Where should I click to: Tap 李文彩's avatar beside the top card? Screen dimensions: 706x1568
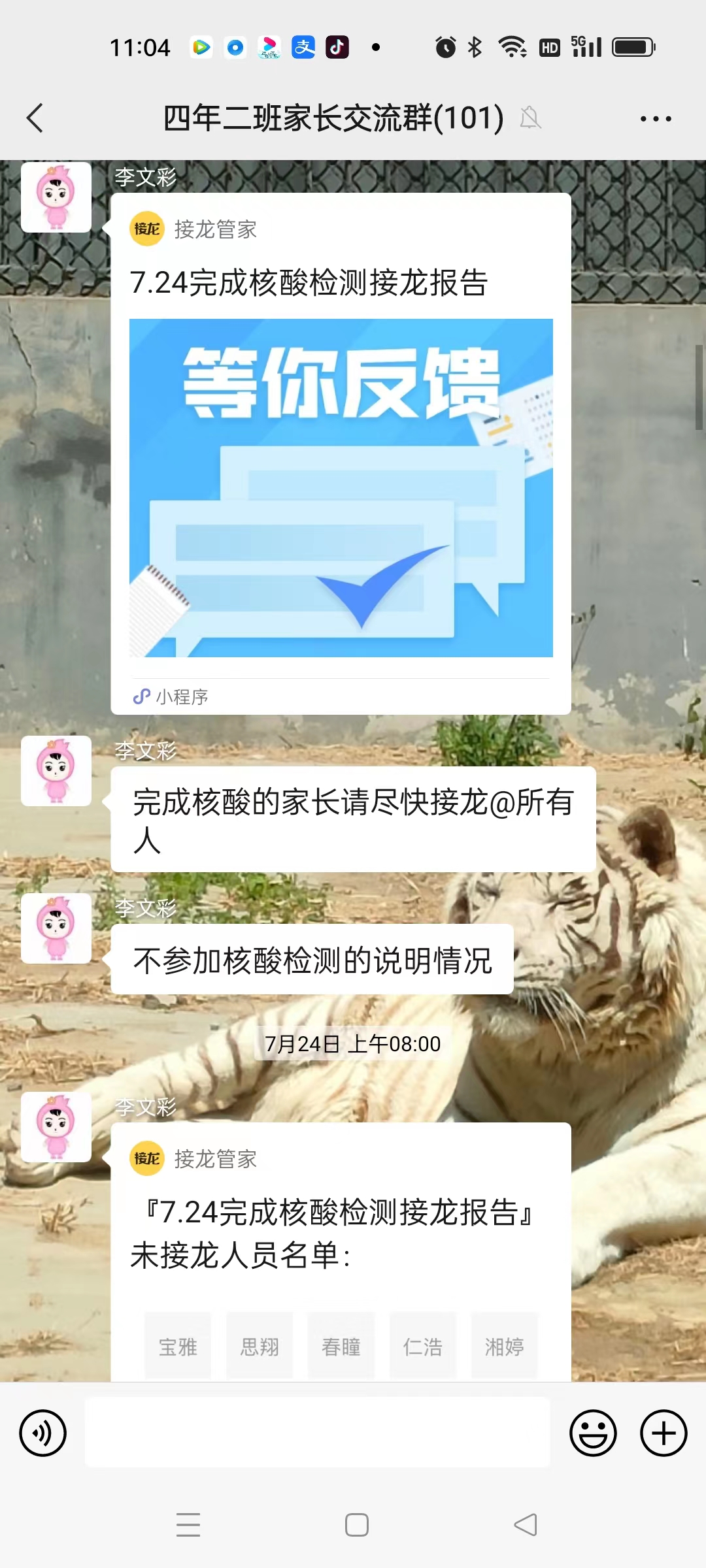coord(56,197)
